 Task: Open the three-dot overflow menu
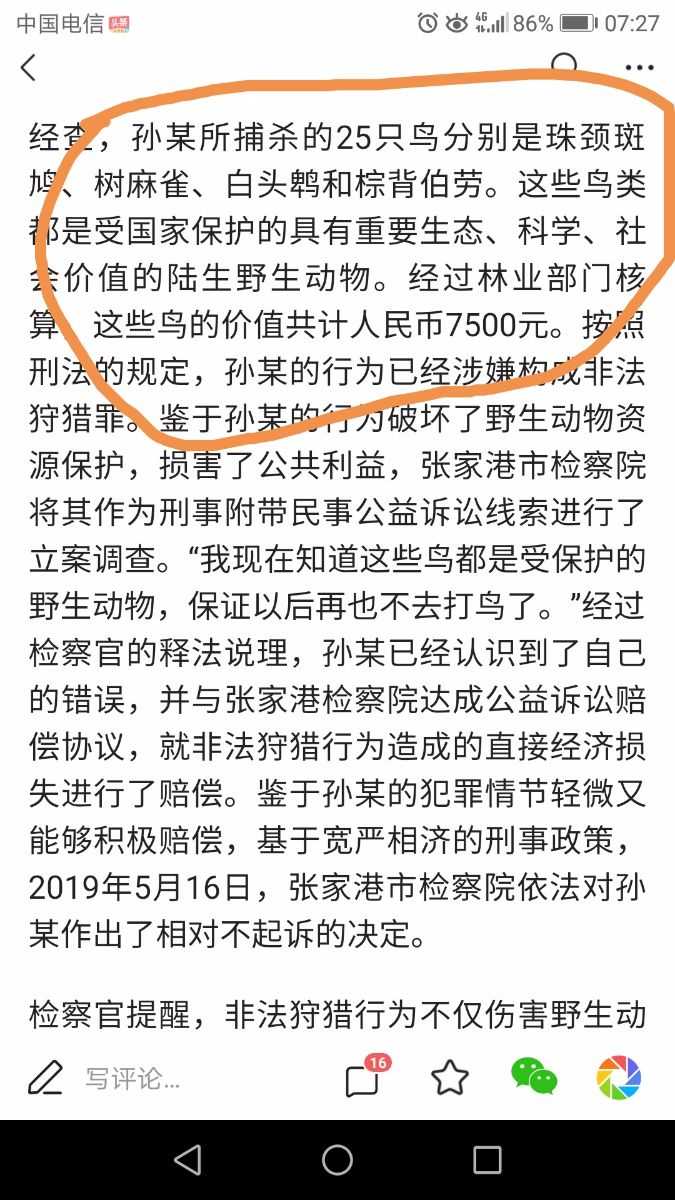pos(639,68)
